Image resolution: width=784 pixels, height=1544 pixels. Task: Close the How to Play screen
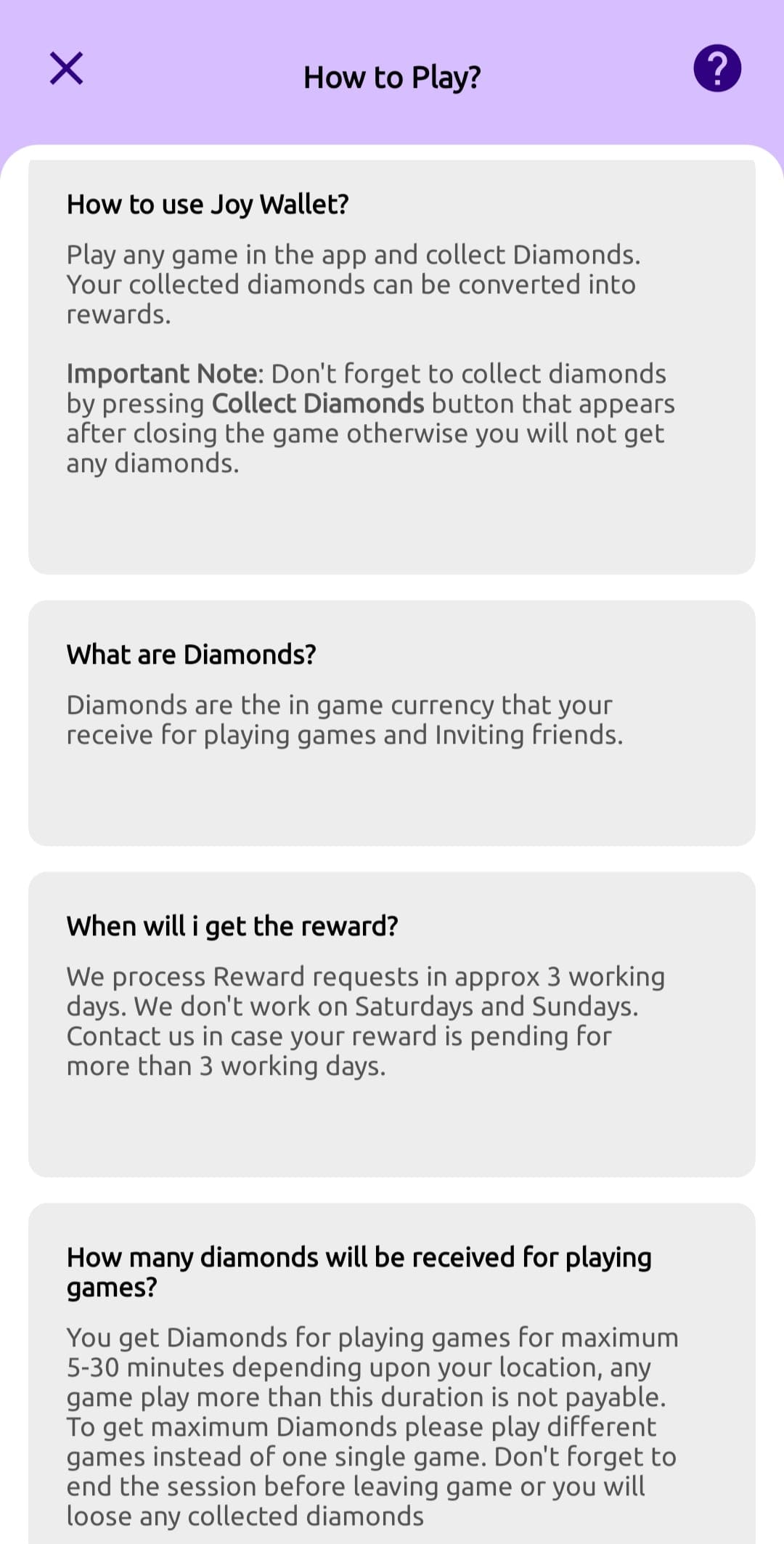[66, 68]
